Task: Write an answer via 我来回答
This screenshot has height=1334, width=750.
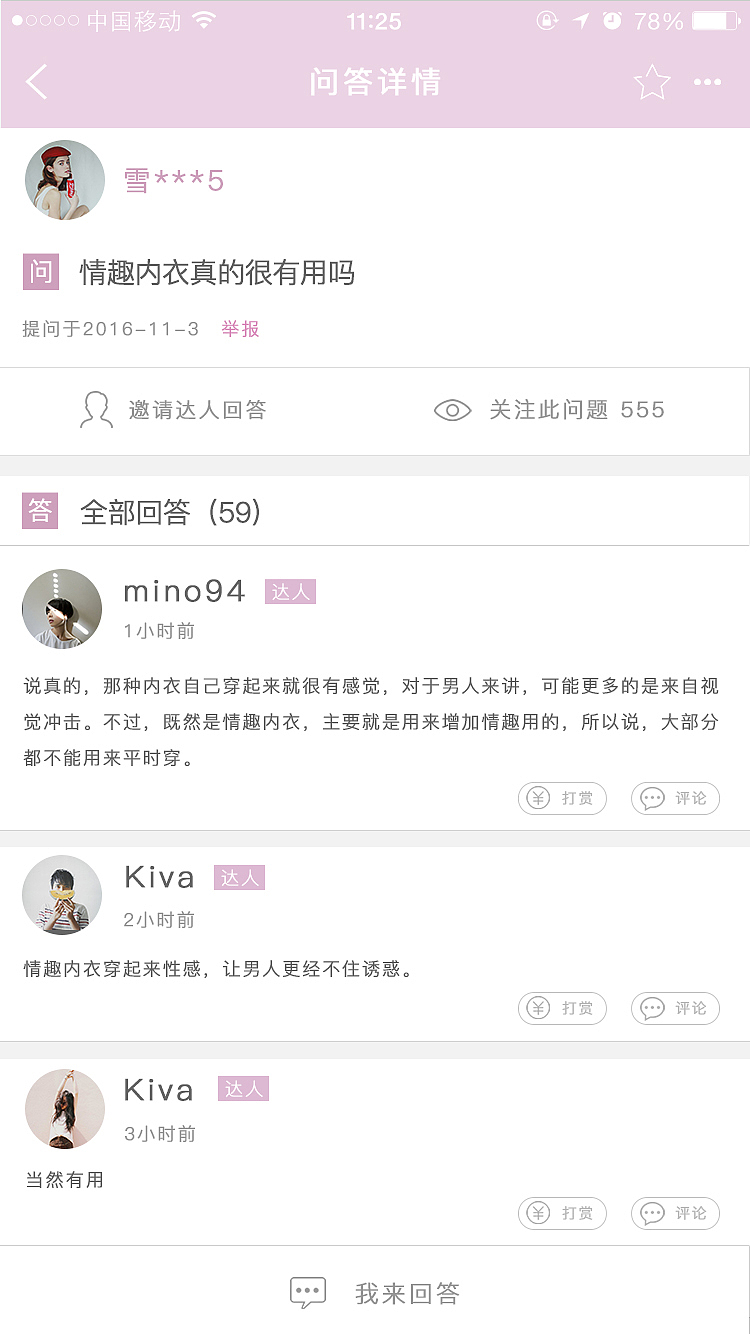Action: coord(375,1293)
